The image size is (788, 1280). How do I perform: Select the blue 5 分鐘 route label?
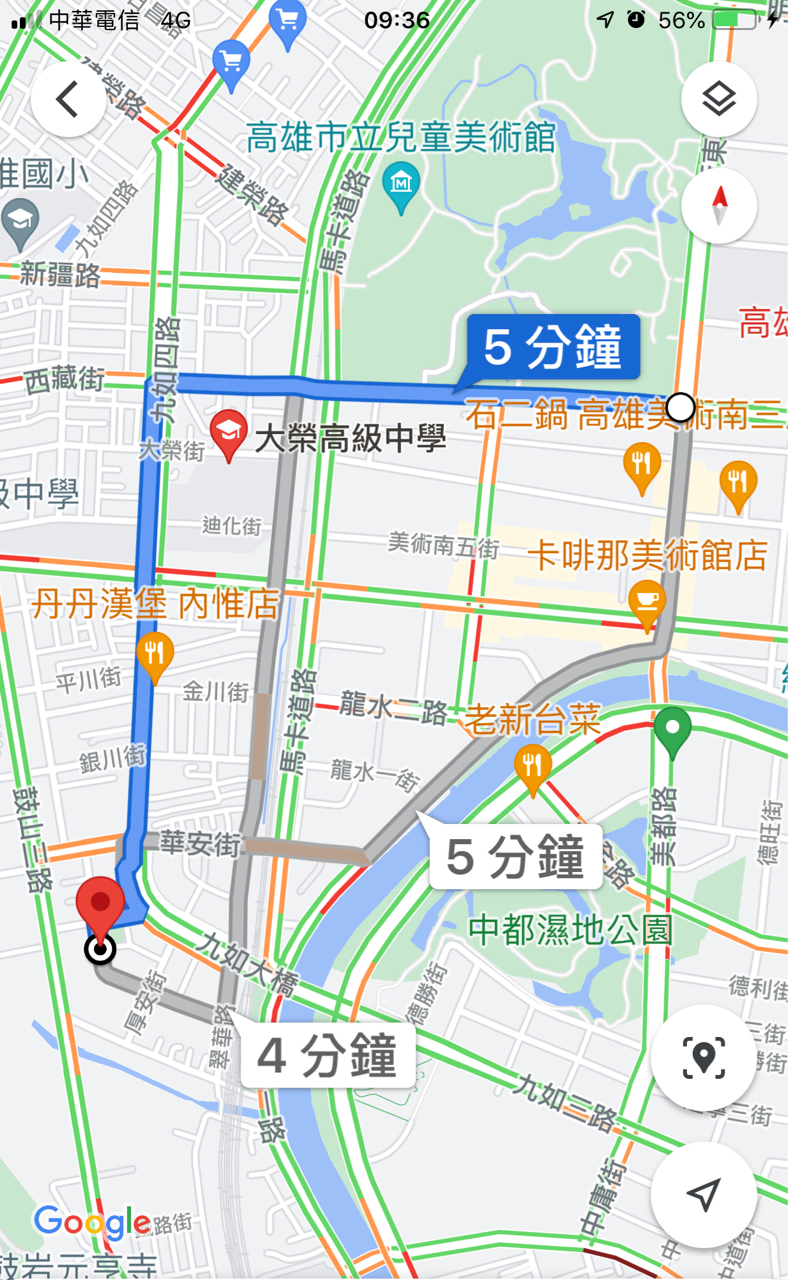tap(552, 348)
